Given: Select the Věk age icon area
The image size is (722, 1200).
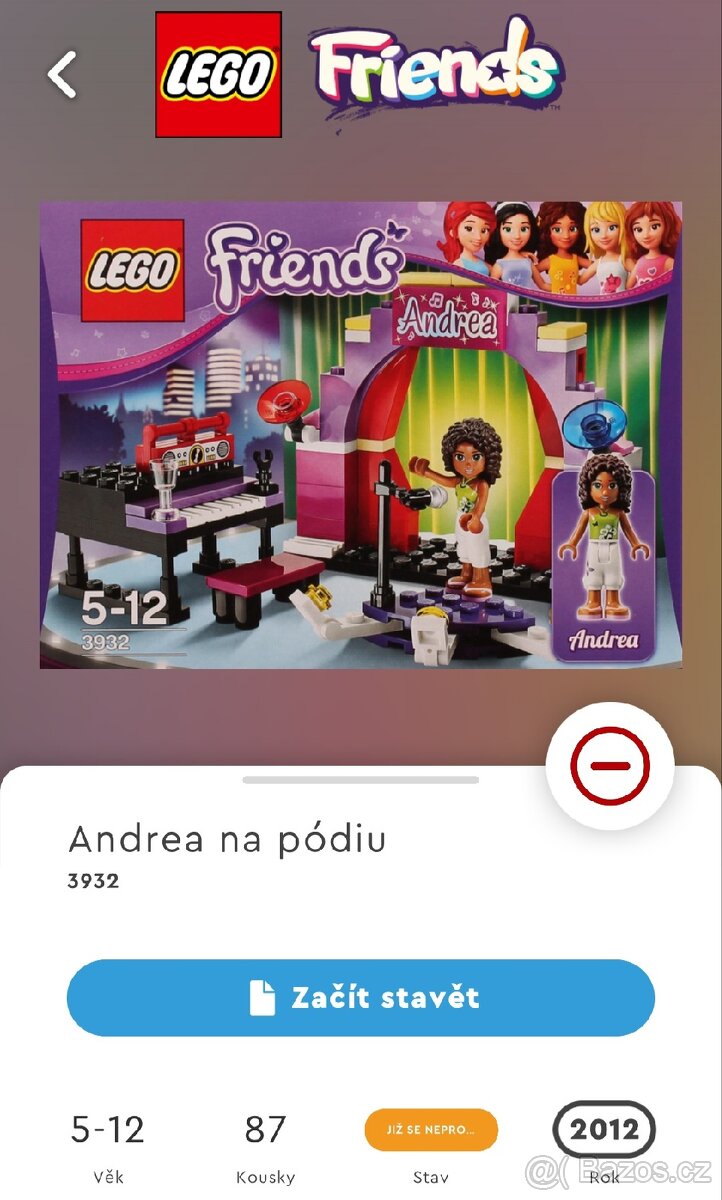Looking at the screenshot, I should (x=106, y=1140).
